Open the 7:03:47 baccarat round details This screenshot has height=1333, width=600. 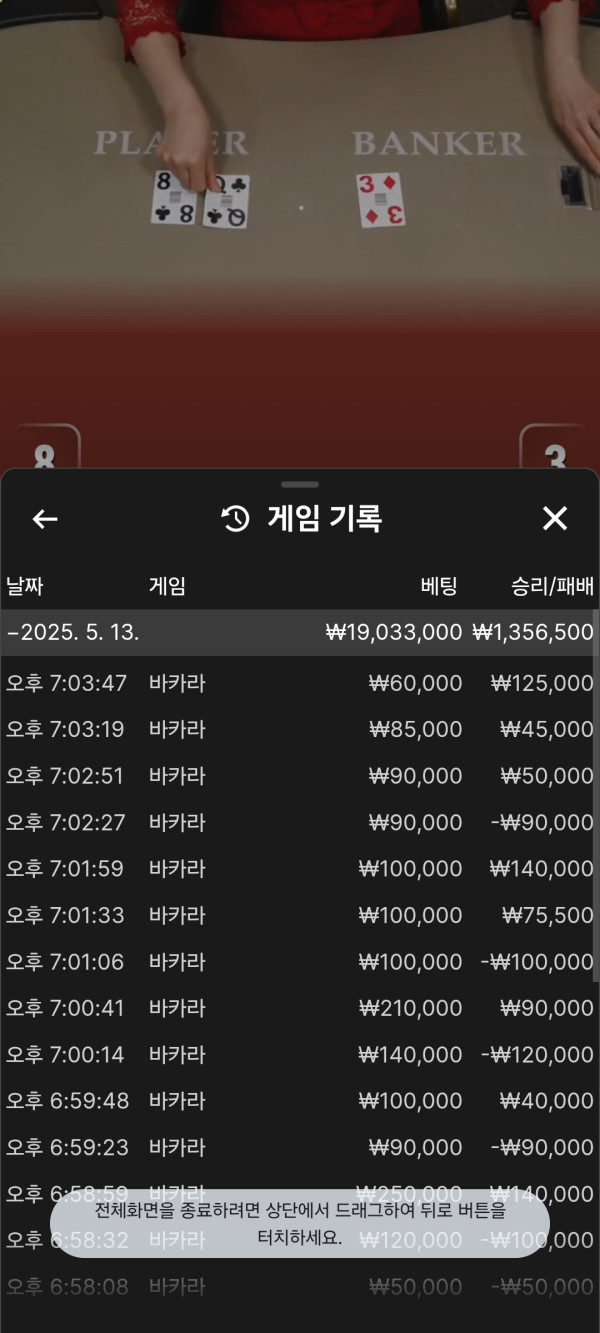pyautogui.click(x=298, y=683)
